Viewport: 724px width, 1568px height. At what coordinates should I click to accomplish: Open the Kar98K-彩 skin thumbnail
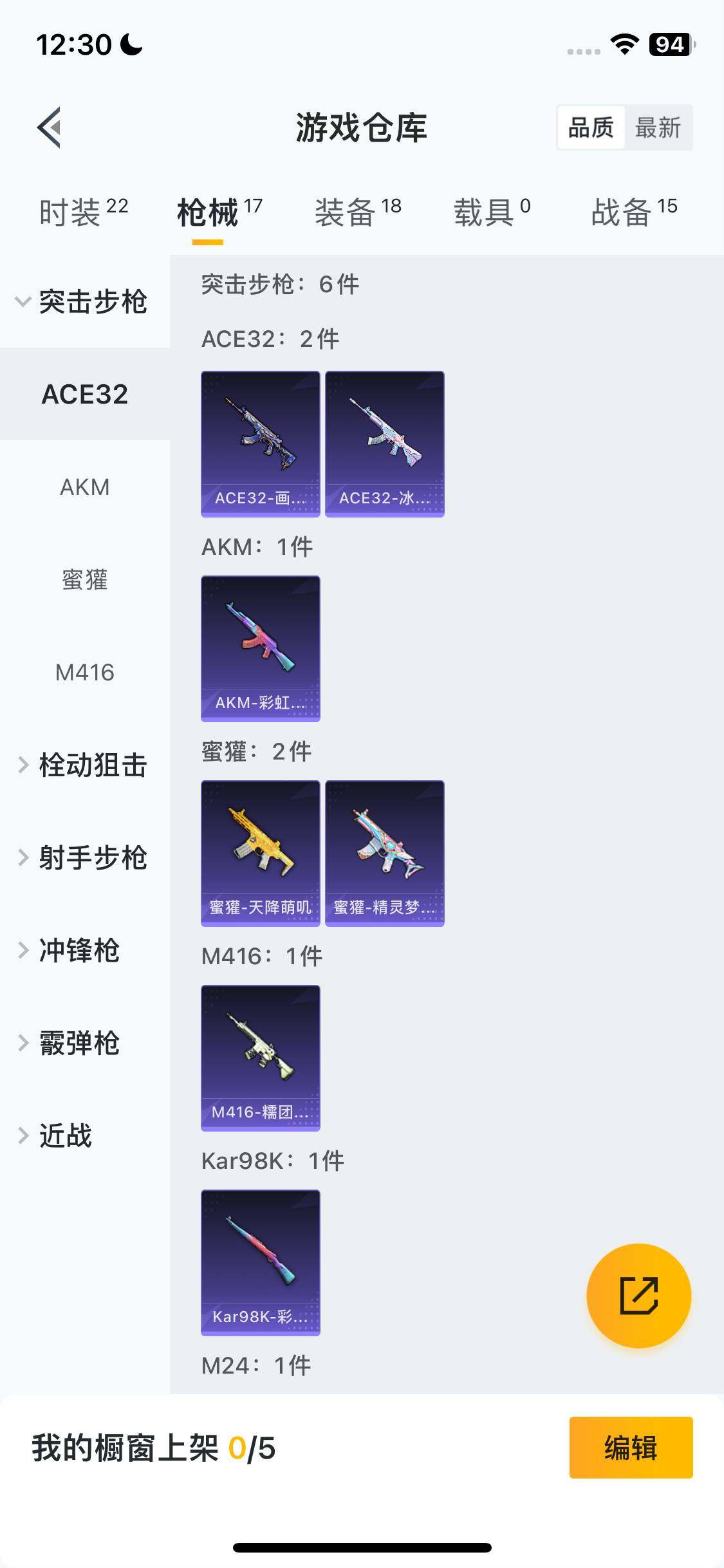click(x=260, y=1263)
